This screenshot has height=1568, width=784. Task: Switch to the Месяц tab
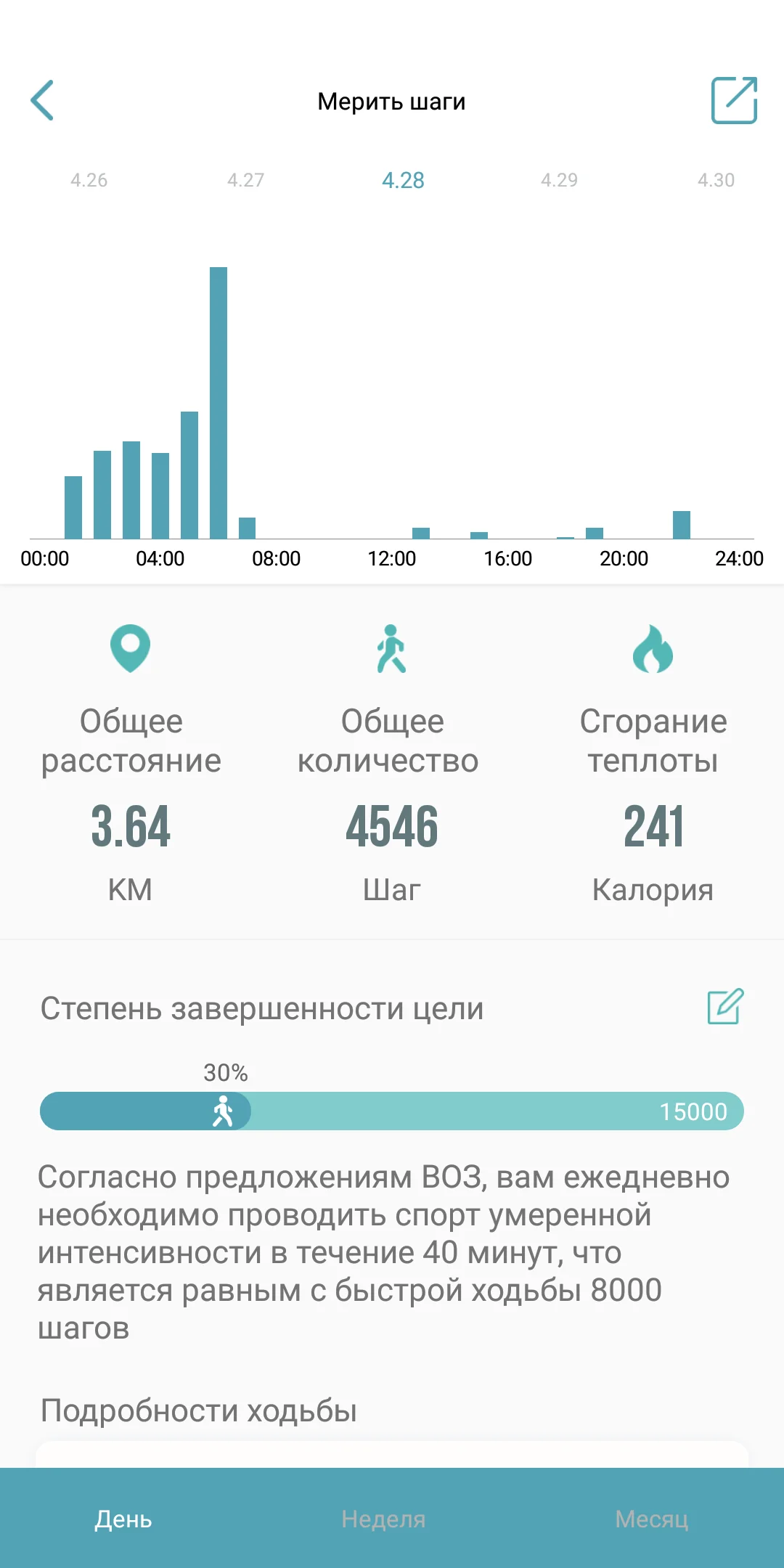pyautogui.click(x=651, y=1519)
